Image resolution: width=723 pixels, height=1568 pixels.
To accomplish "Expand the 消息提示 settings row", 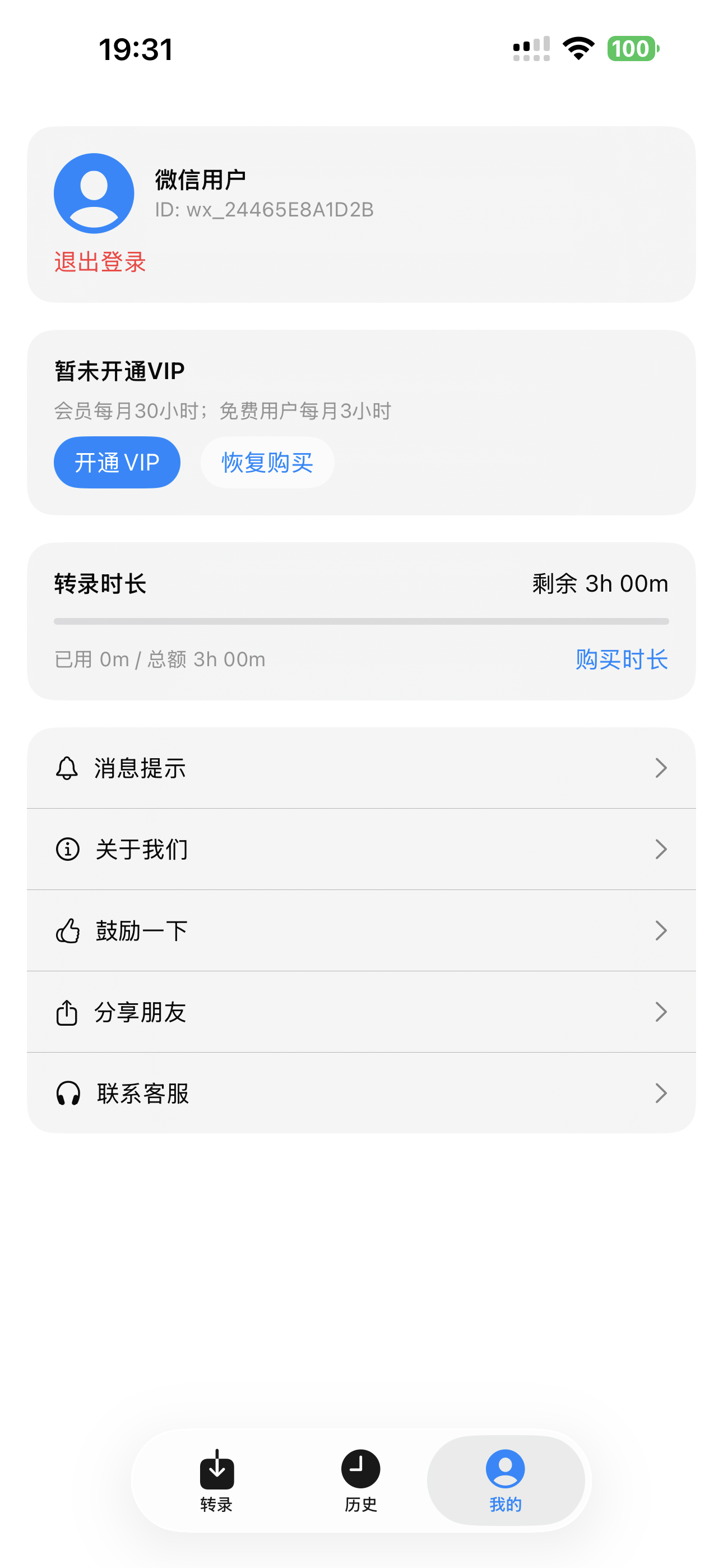I will pyautogui.click(x=662, y=768).
